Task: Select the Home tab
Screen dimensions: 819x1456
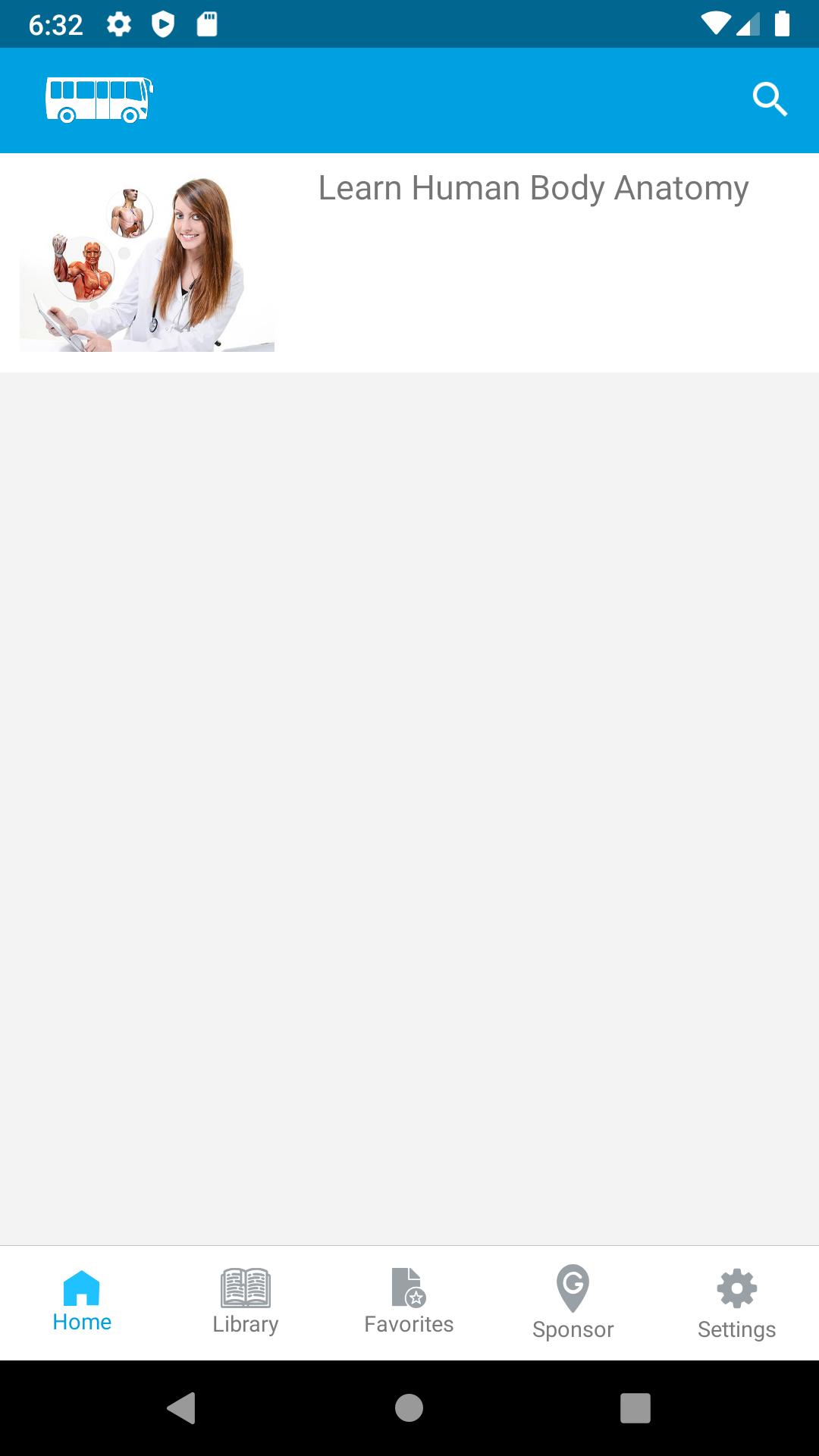Action: pos(82,1302)
